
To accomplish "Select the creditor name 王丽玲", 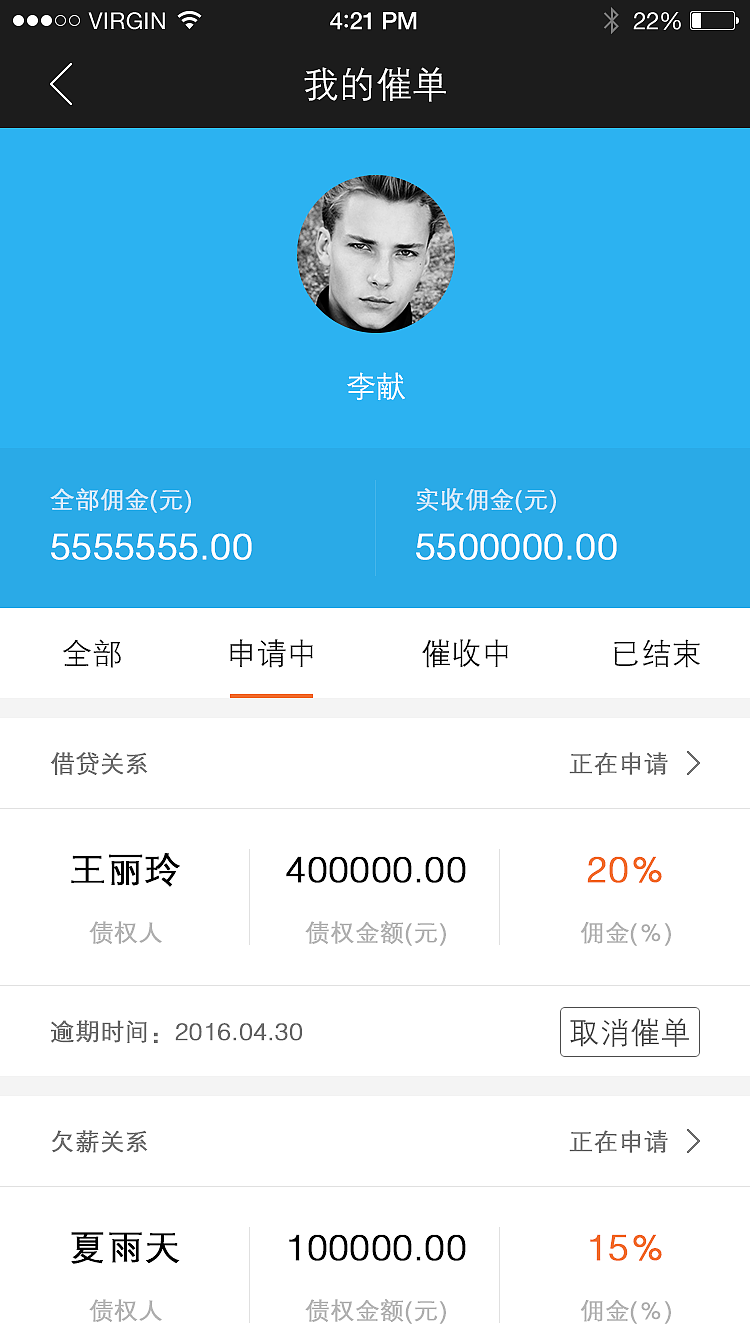I will click(x=125, y=871).
